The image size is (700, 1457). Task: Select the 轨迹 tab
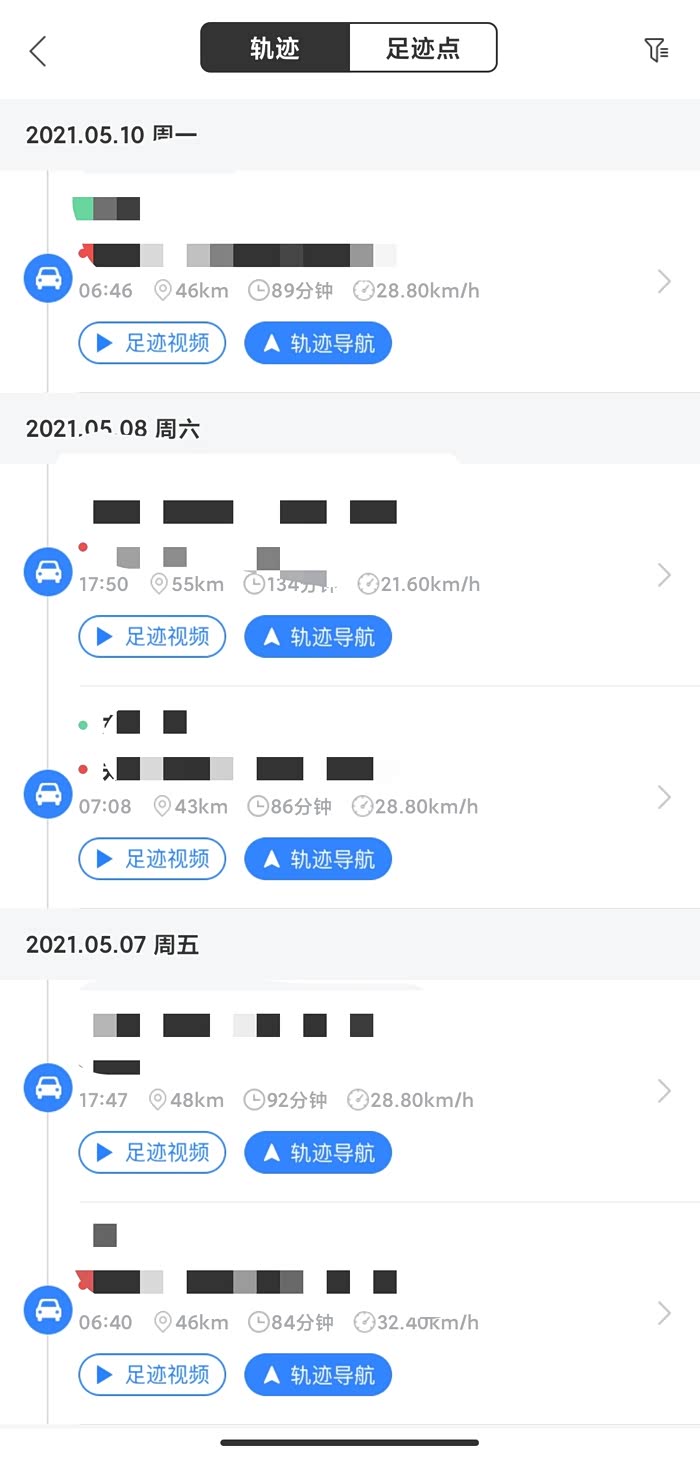pyautogui.click(x=275, y=48)
